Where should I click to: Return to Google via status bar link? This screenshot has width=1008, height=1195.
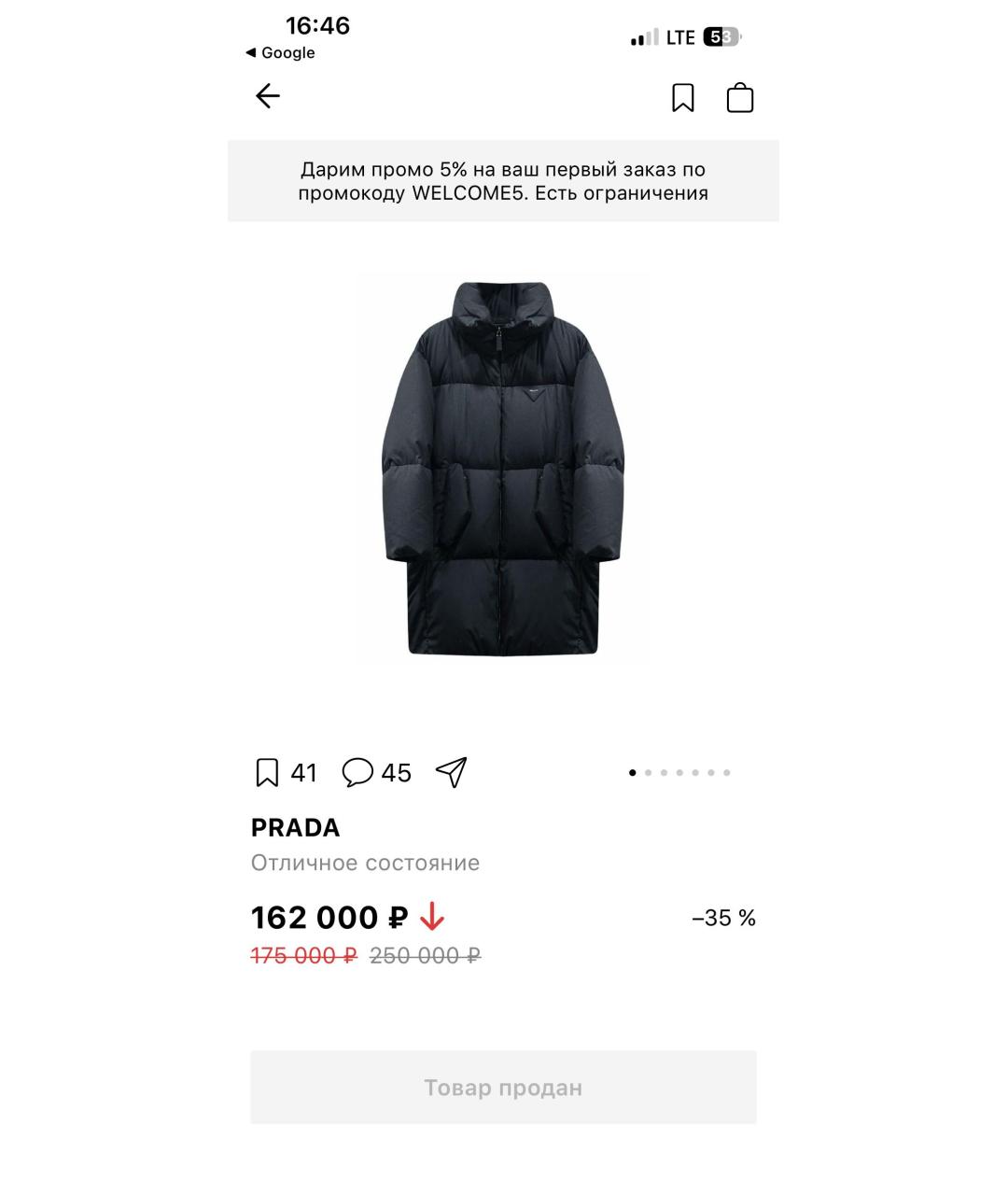click(280, 53)
